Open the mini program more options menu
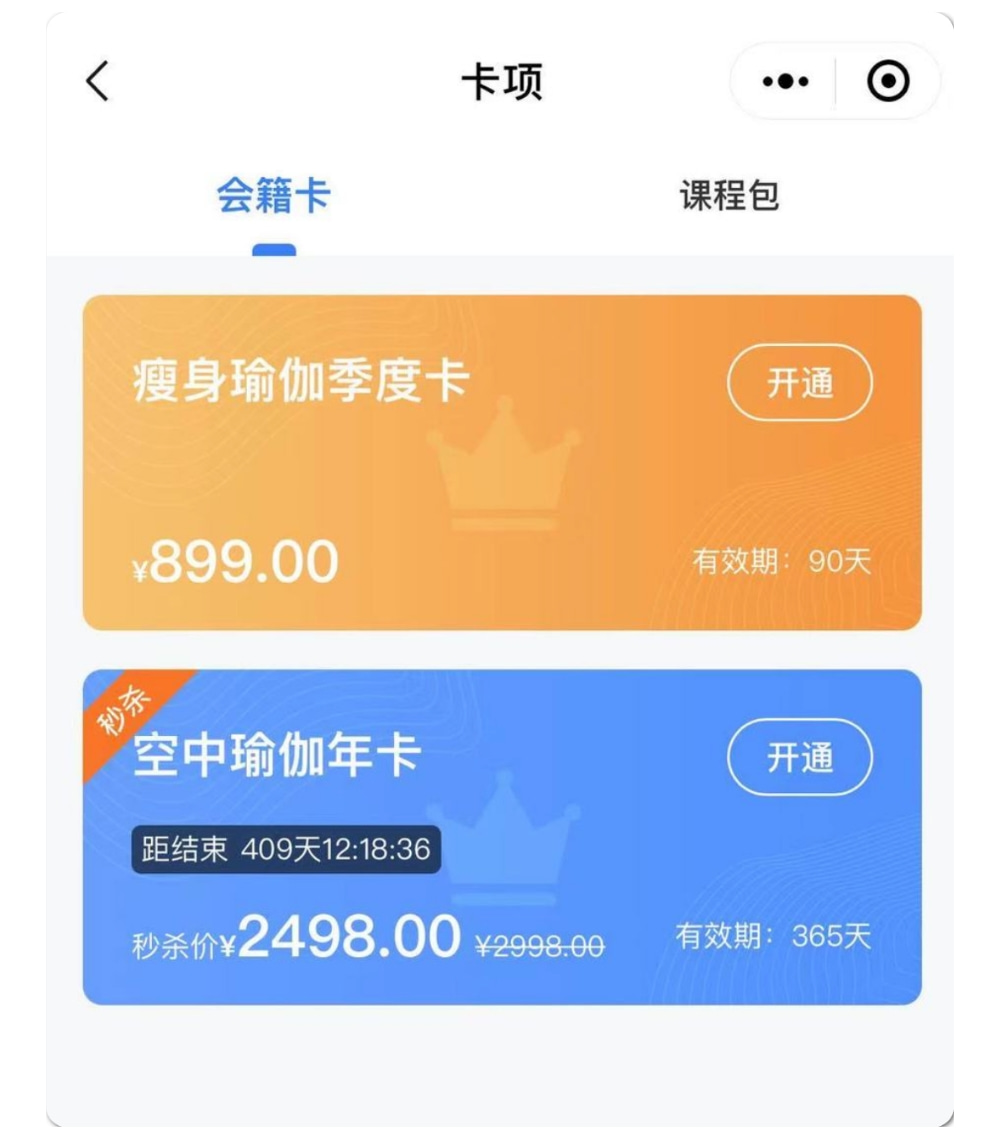This screenshot has height=1139, width=1000. (785, 82)
